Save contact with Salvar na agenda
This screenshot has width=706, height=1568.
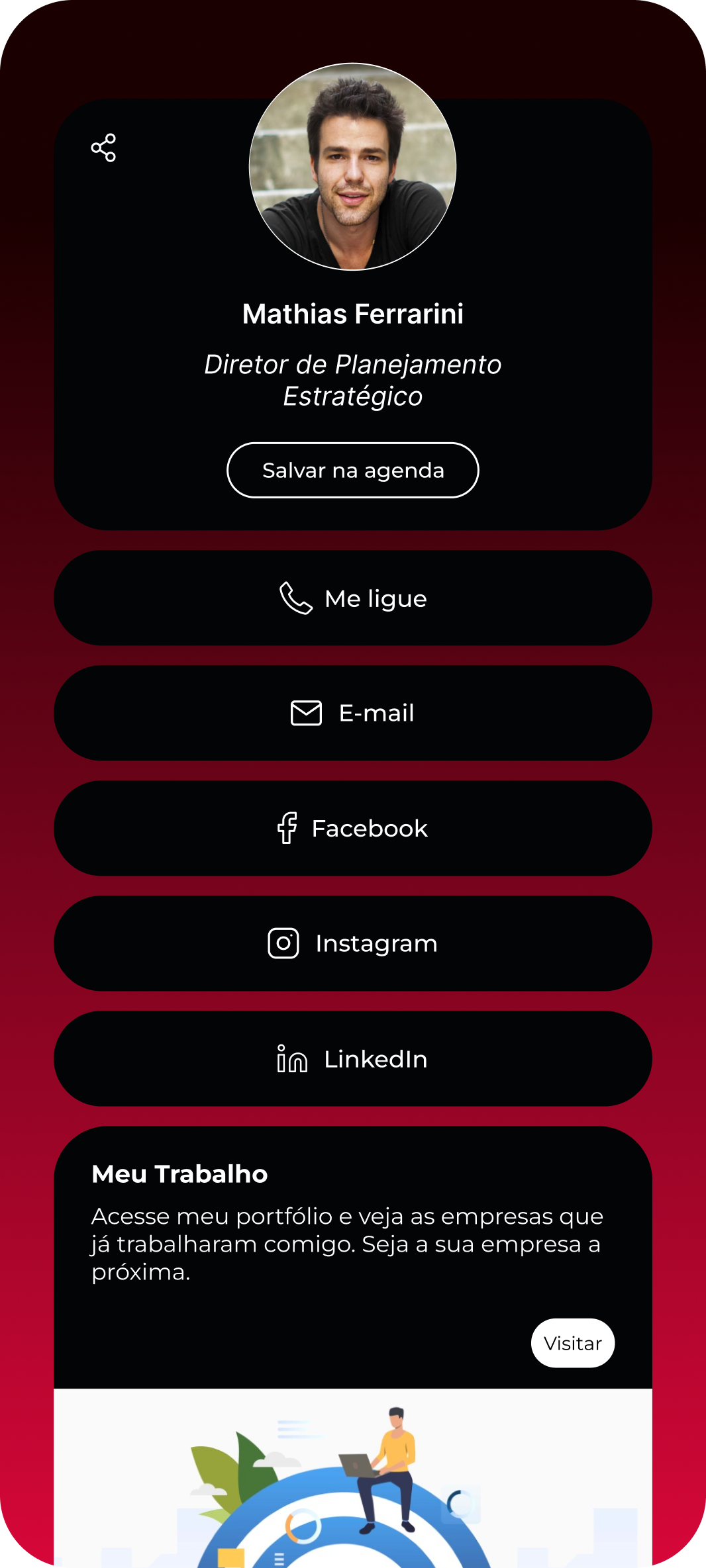(352, 470)
